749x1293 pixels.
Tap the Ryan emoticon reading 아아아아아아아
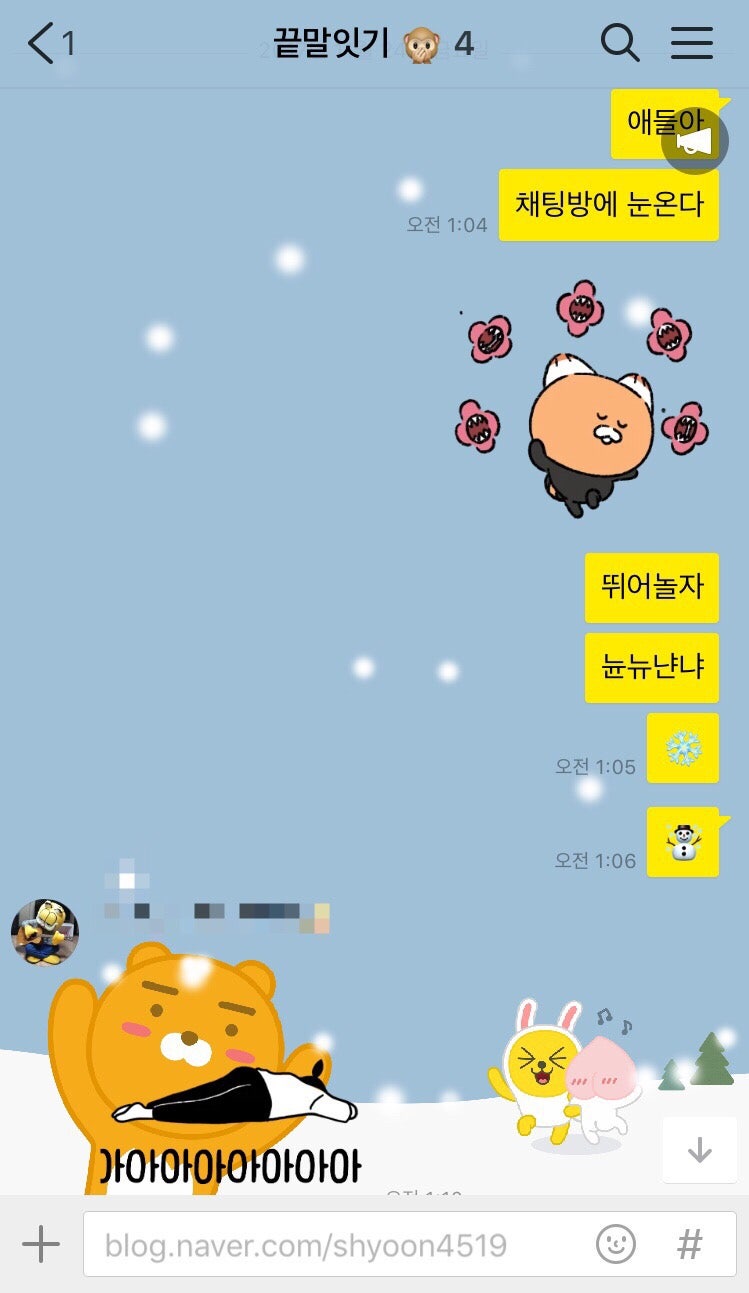tap(204, 1066)
